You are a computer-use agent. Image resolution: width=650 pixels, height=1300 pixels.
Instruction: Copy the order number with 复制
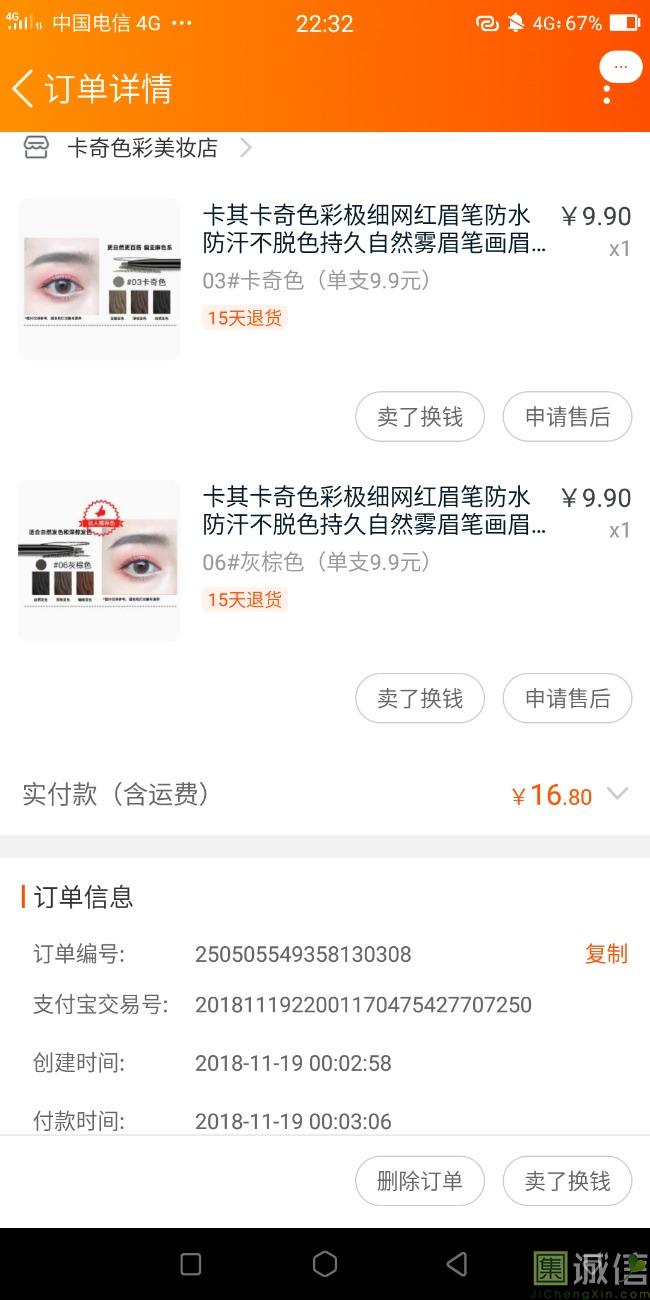(606, 954)
